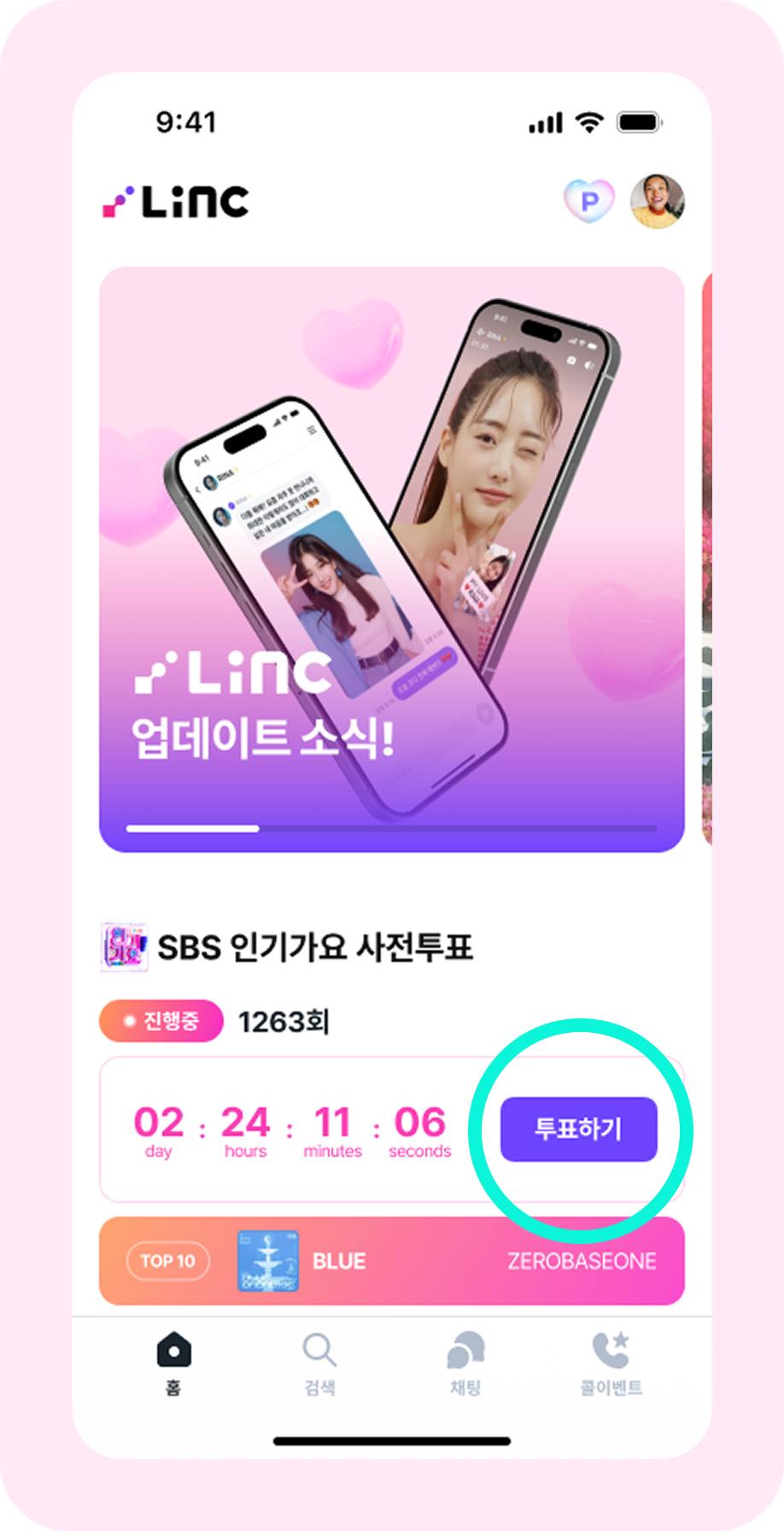Switch to the 검색 search tab
The width and height of the screenshot is (784, 1531).
click(319, 1363)
